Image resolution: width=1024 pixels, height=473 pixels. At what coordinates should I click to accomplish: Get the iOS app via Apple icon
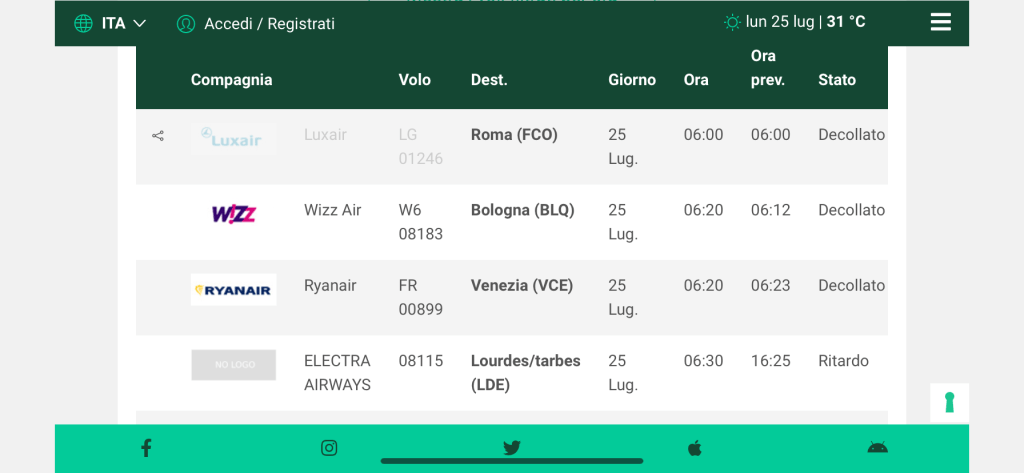[695, 448]
